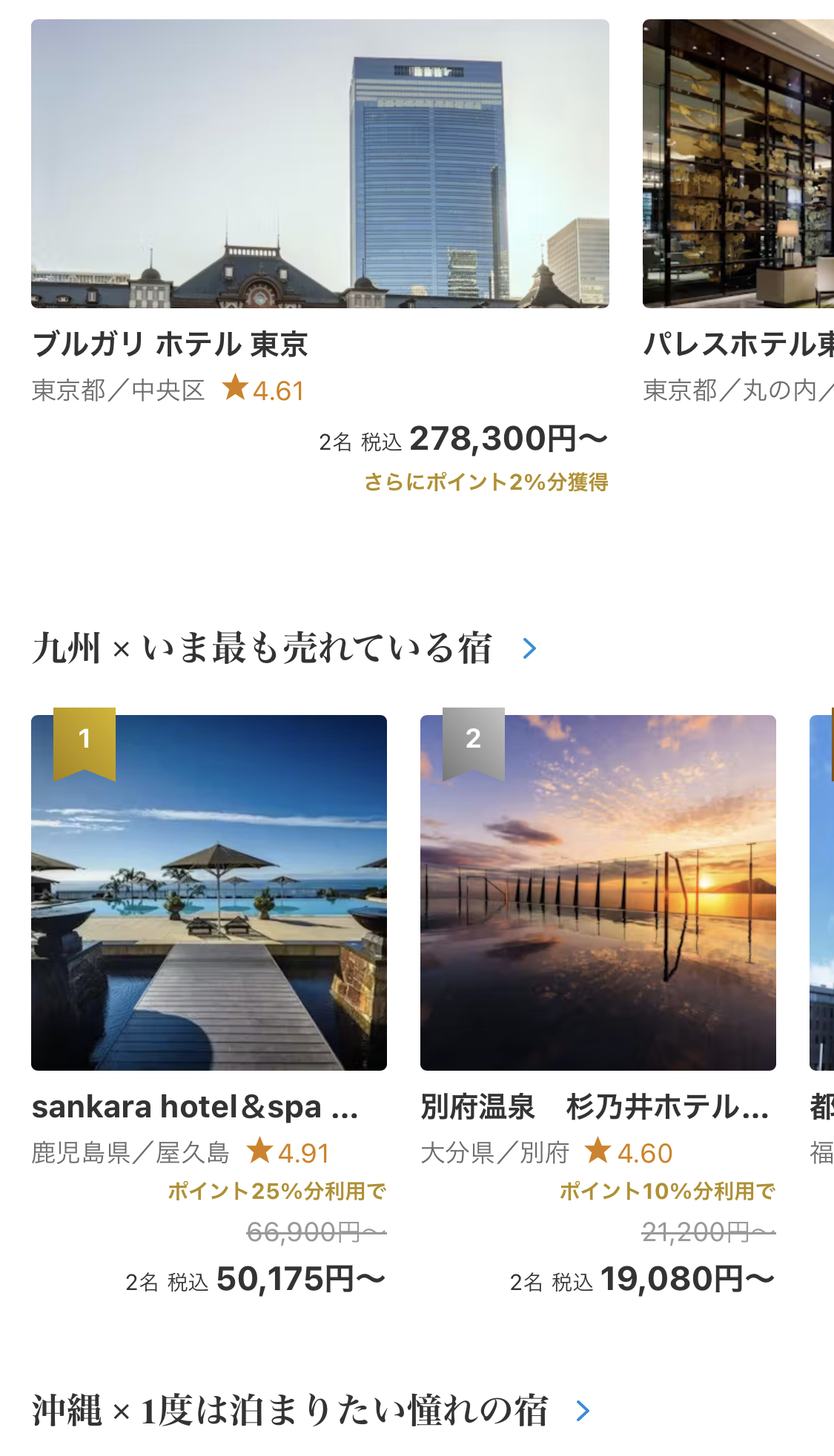834x1456 pixels.
Task: Open the パレスホテル東京 card
Action: [738, 164]
